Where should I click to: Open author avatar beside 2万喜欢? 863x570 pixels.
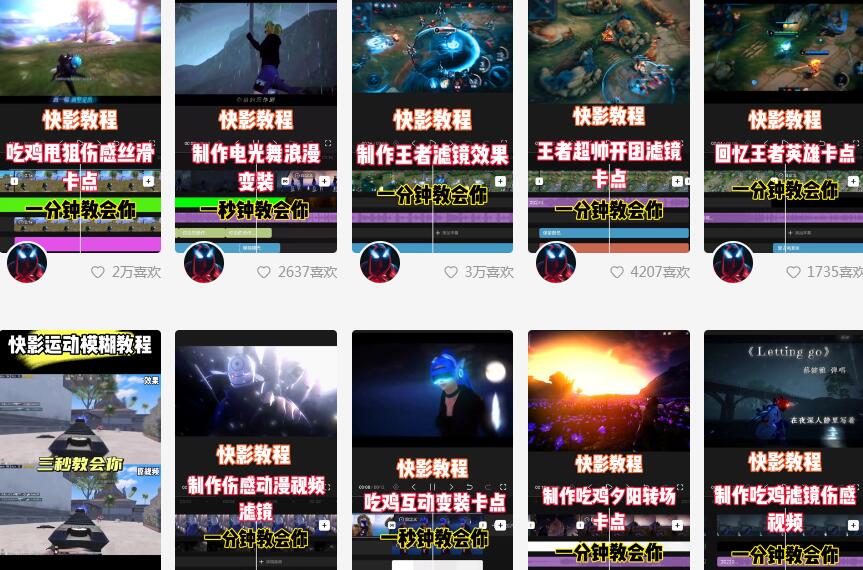[27, 263]
